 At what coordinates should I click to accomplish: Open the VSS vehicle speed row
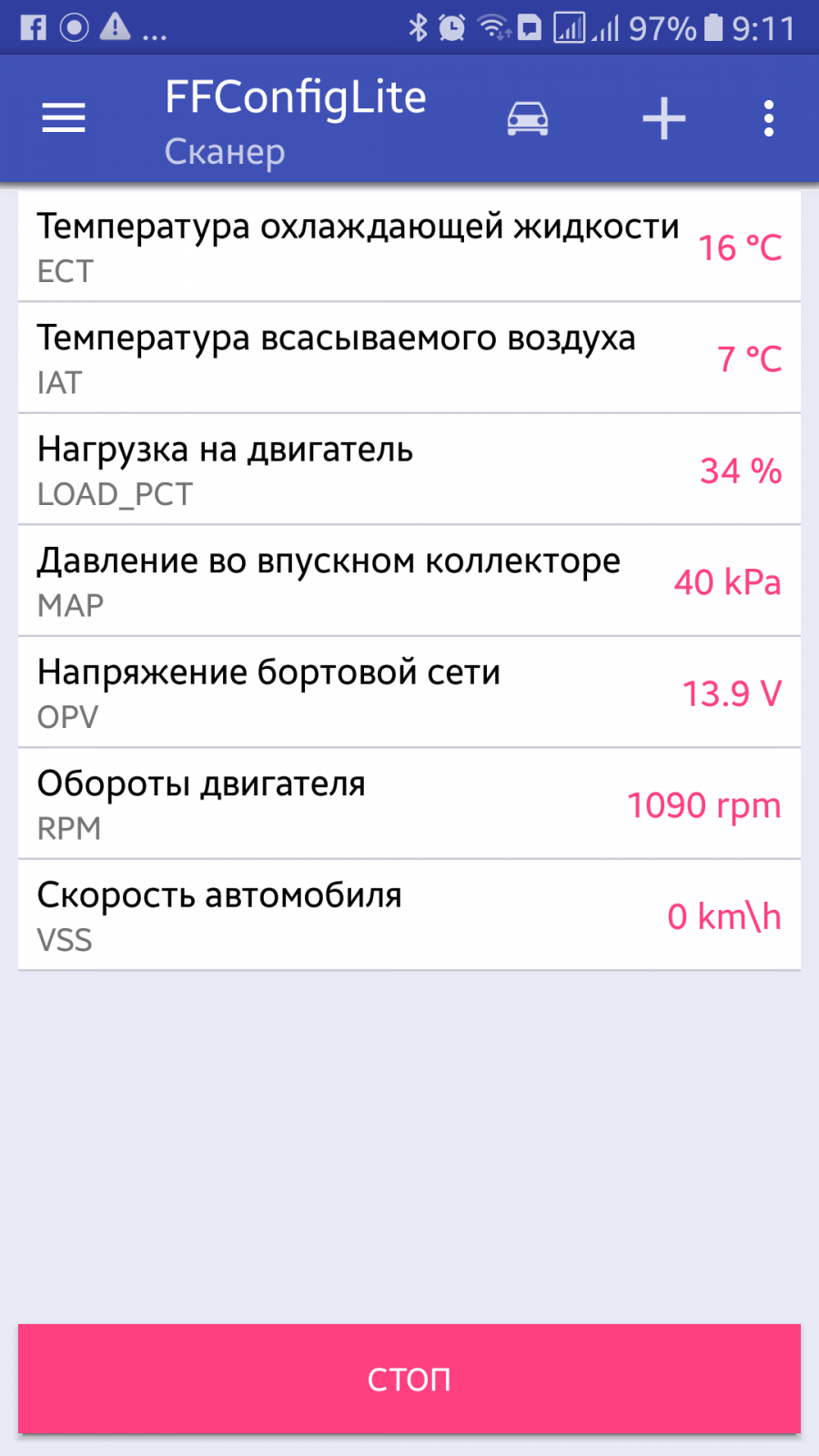coord(409,915)
